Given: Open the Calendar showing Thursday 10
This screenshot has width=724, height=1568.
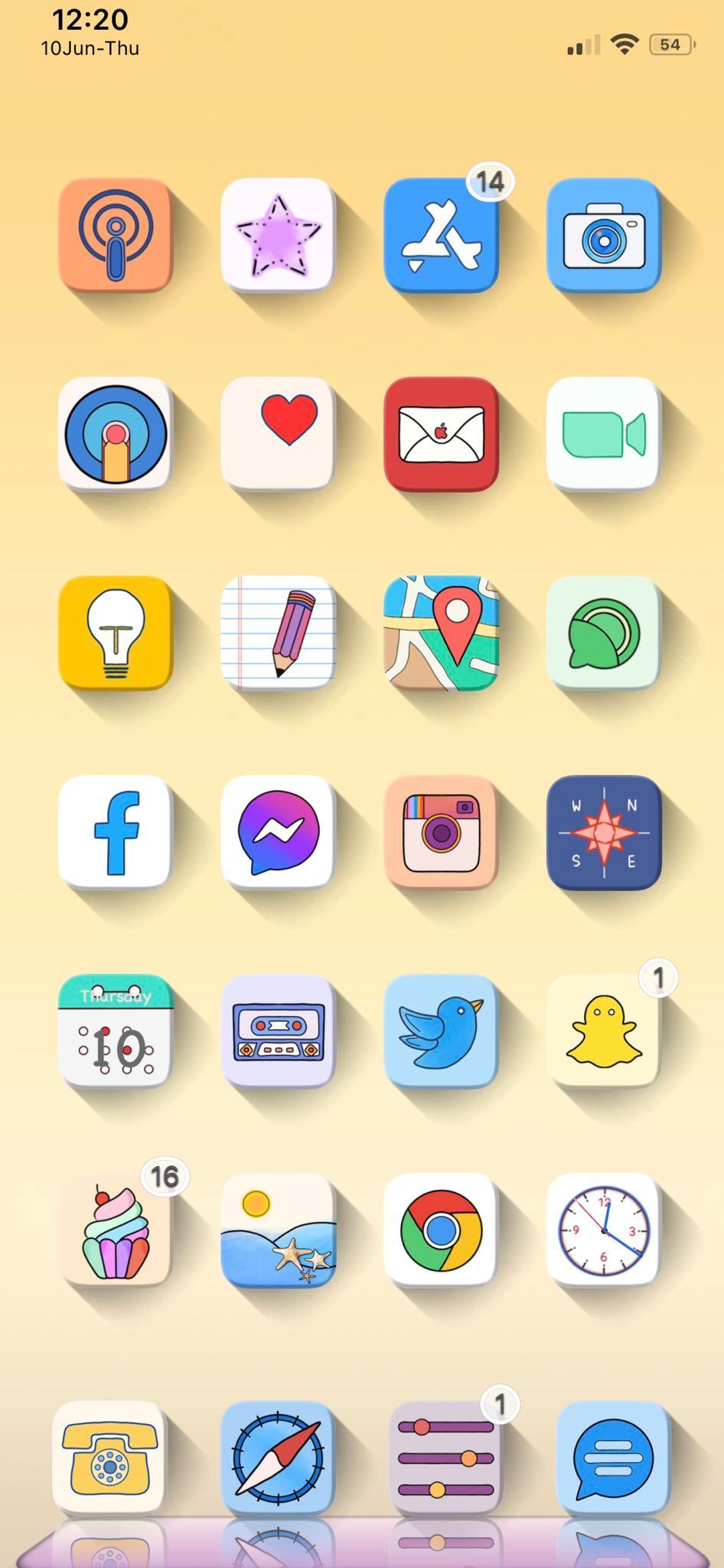Looking at the screenshot, I should (x=116, y=1031).
